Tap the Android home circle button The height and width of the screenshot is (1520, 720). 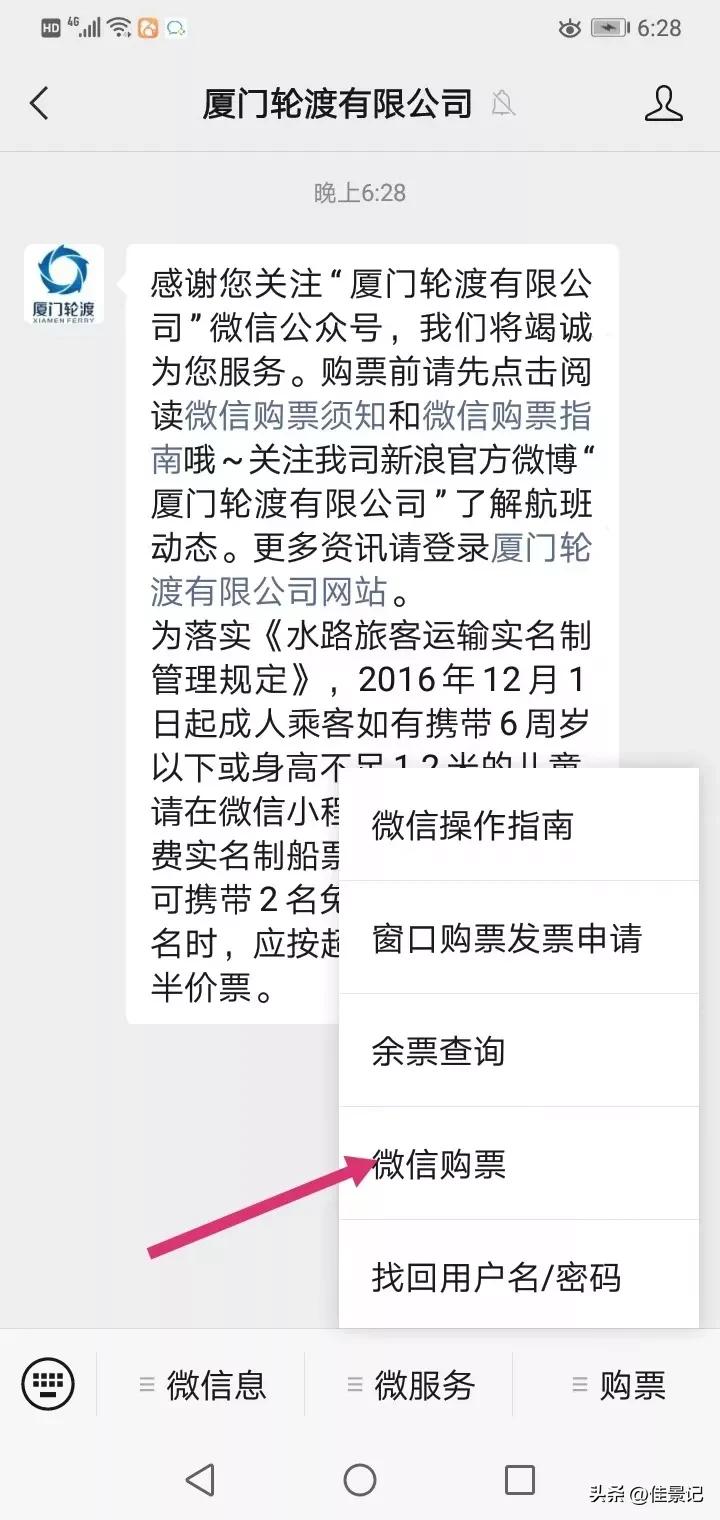click(x=360, y=1478)
